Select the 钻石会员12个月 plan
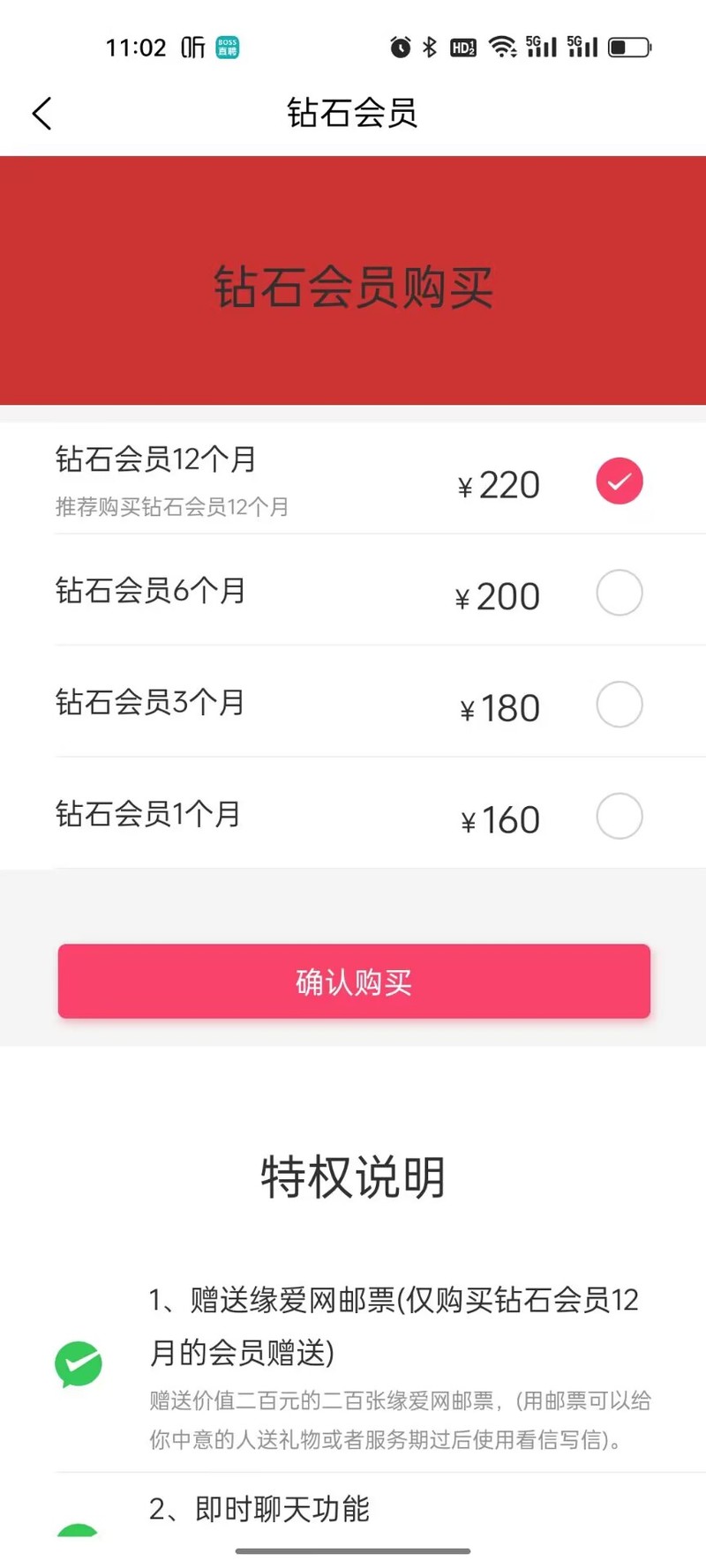Viewport: 706px width, 1568px height. 619,482
